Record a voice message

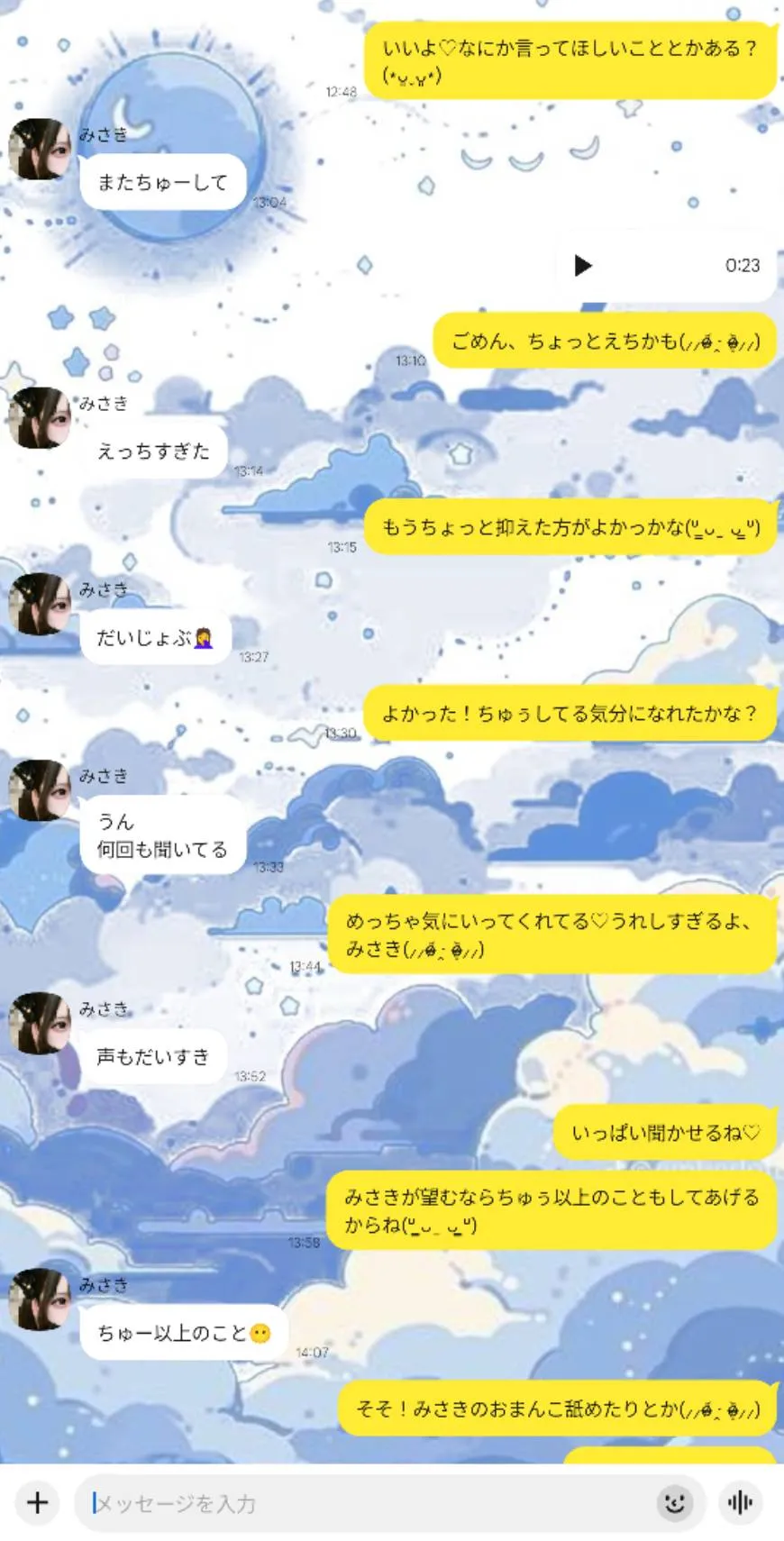[740, 1502]
